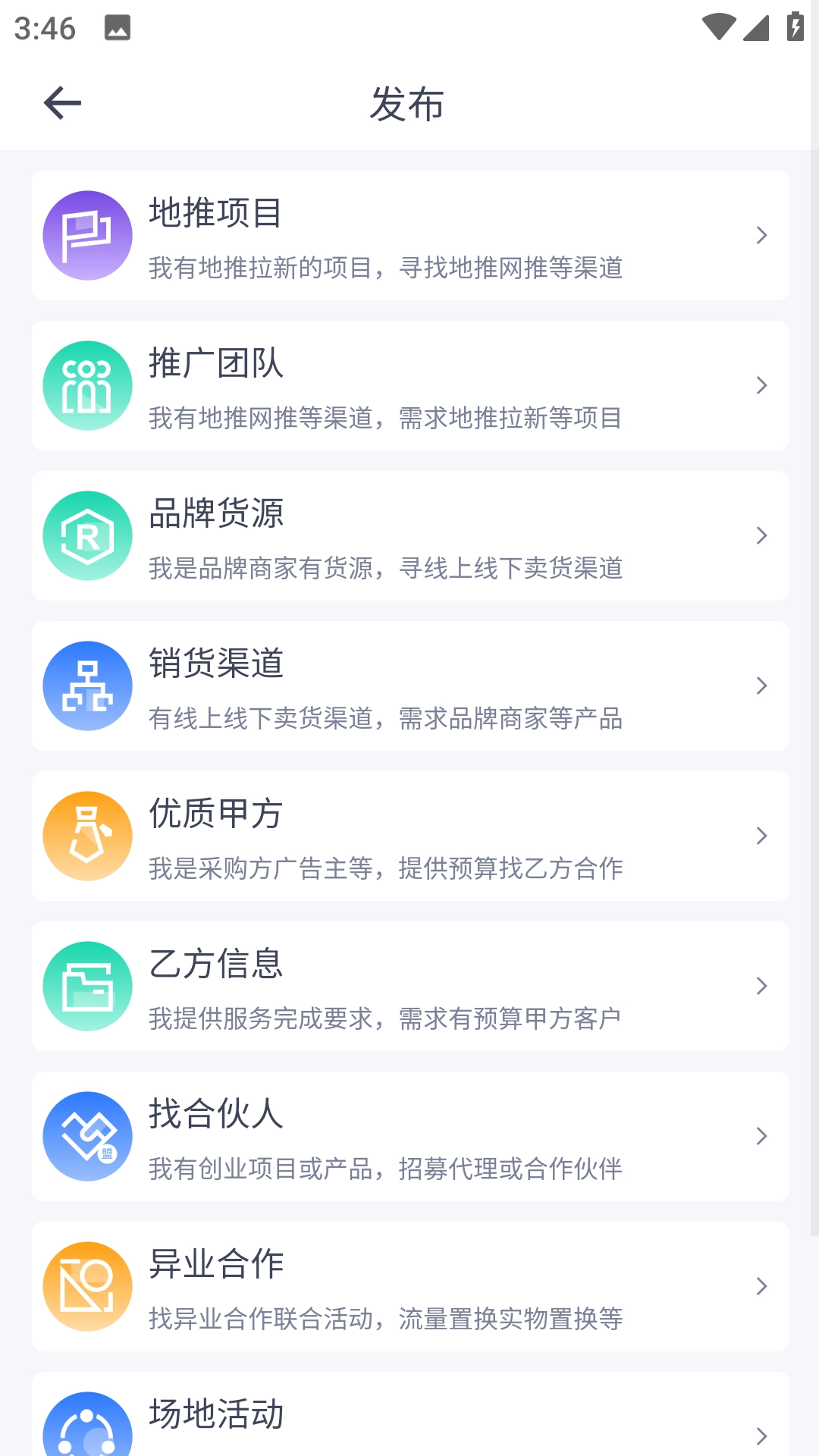Expand the 地推项目 row chevron

coord(761,236)
